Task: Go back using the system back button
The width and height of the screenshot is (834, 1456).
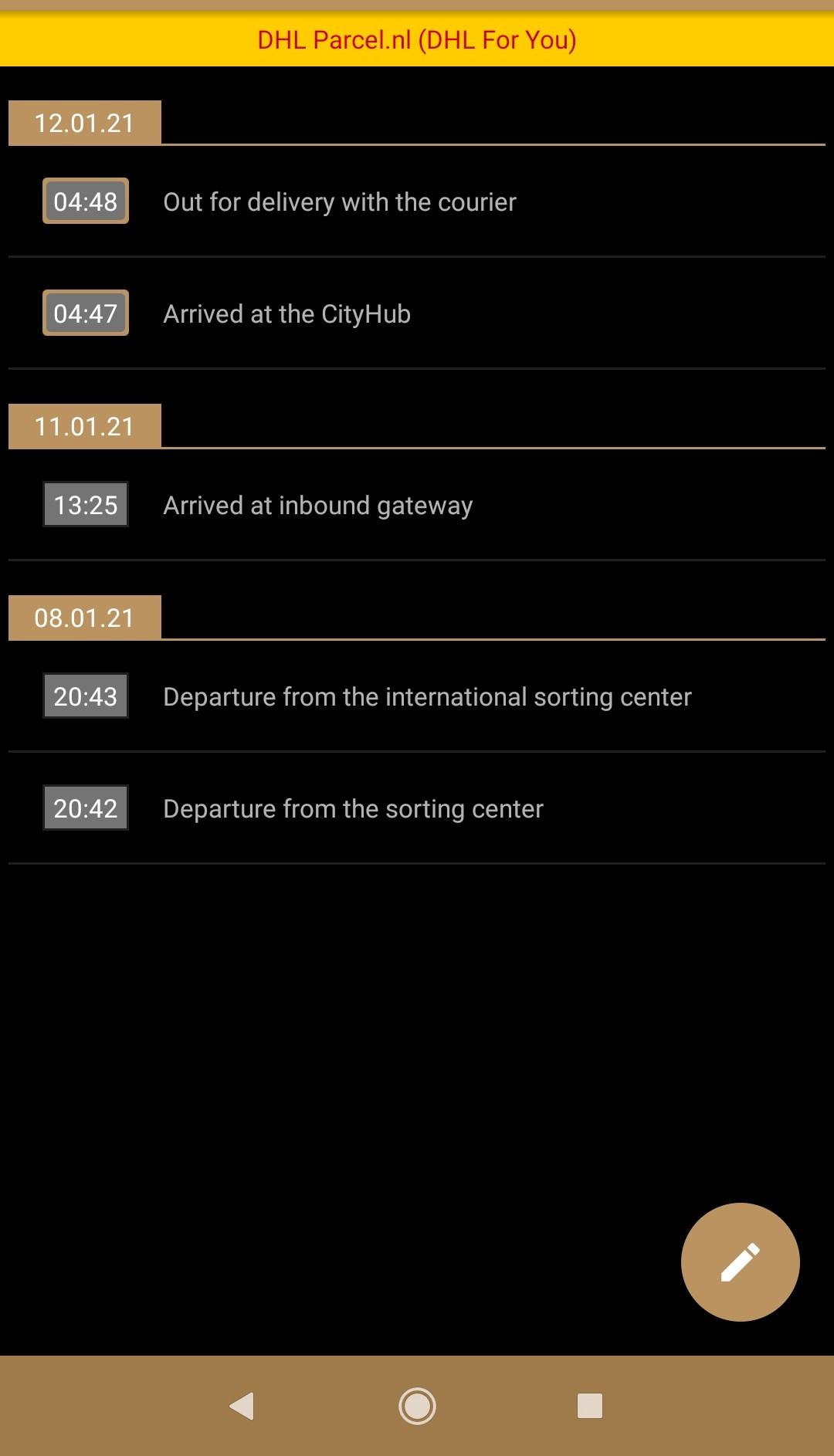Action: point(242,1406)
